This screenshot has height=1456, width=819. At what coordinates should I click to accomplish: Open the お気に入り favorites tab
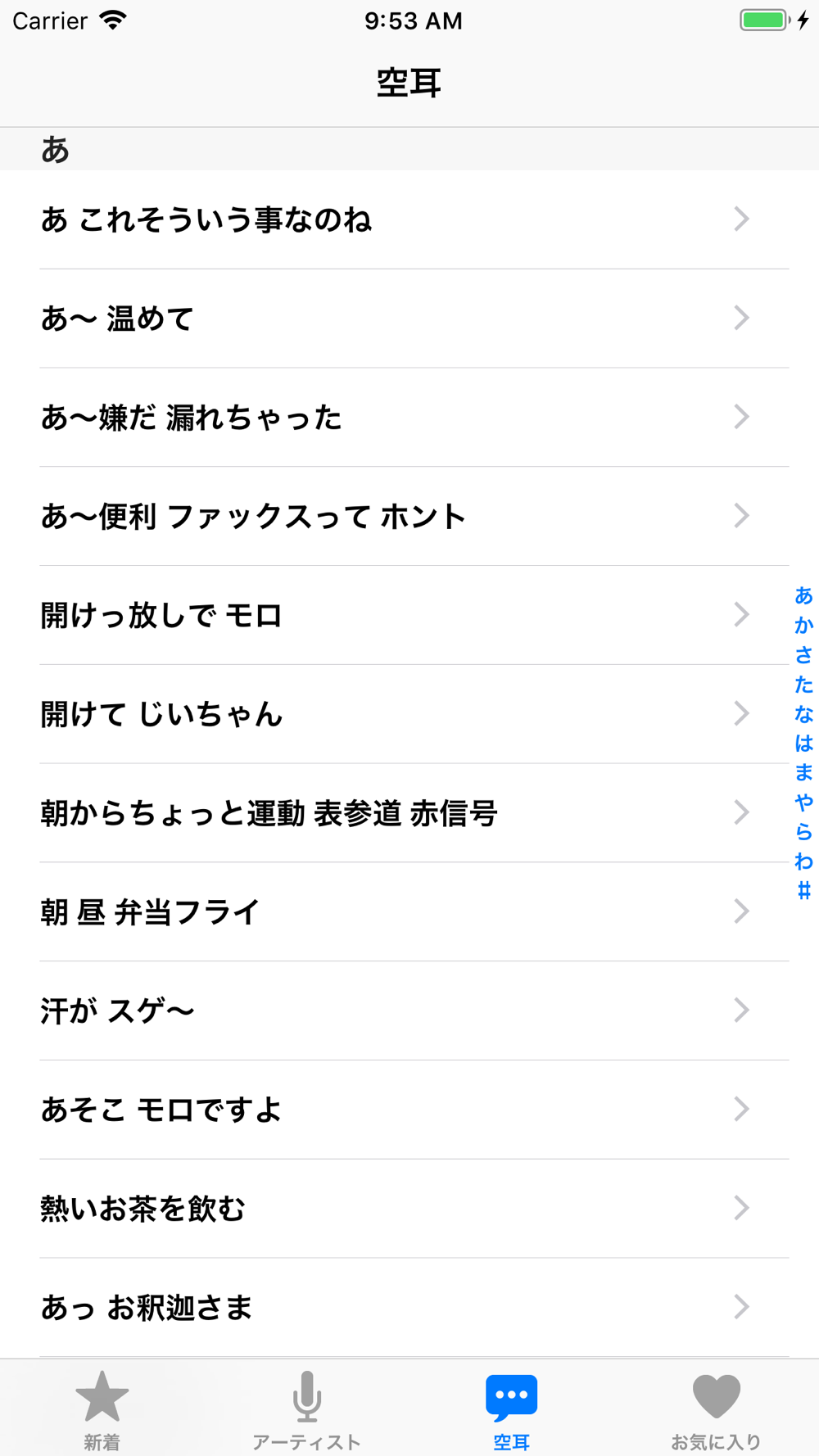pos(717,1410)
